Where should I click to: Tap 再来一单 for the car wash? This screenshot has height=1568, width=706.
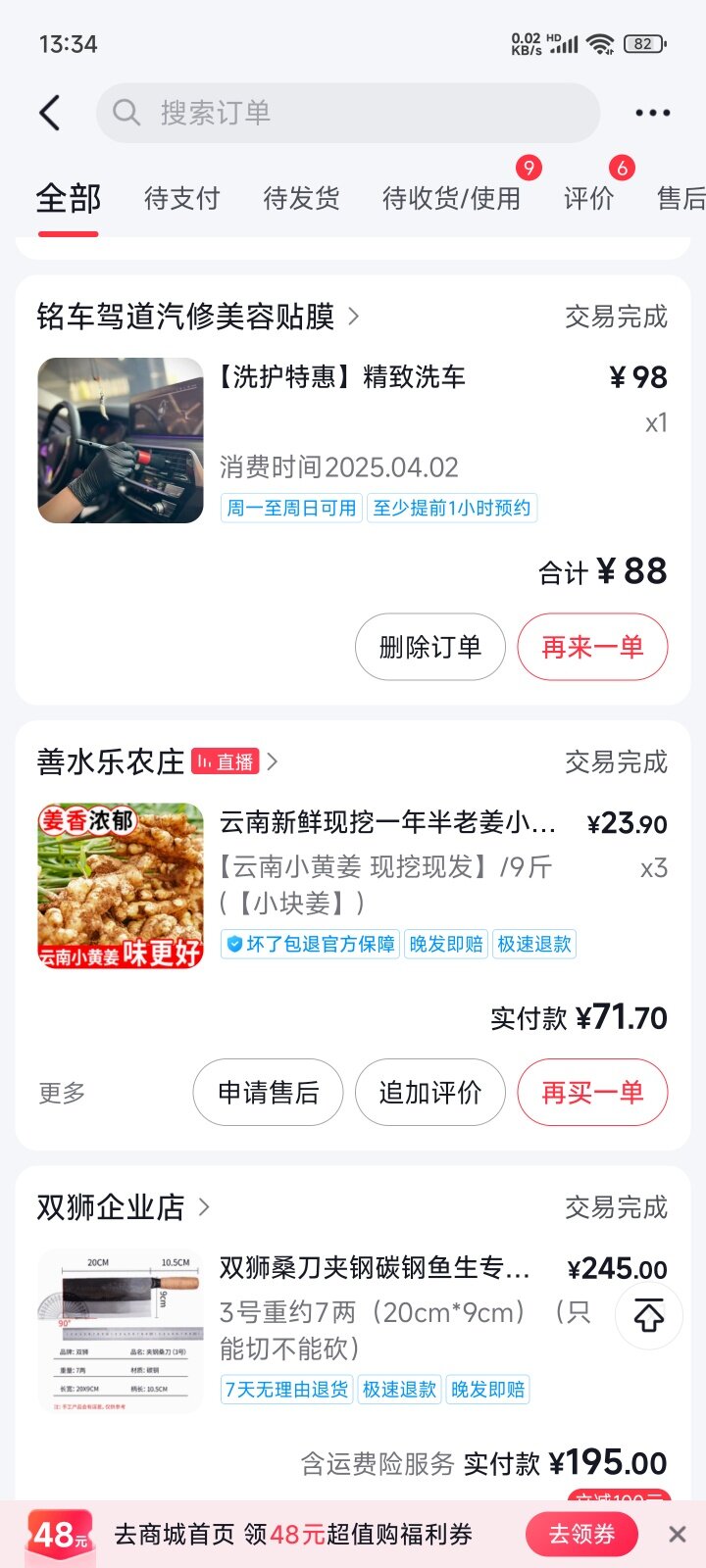pos(592,647)
